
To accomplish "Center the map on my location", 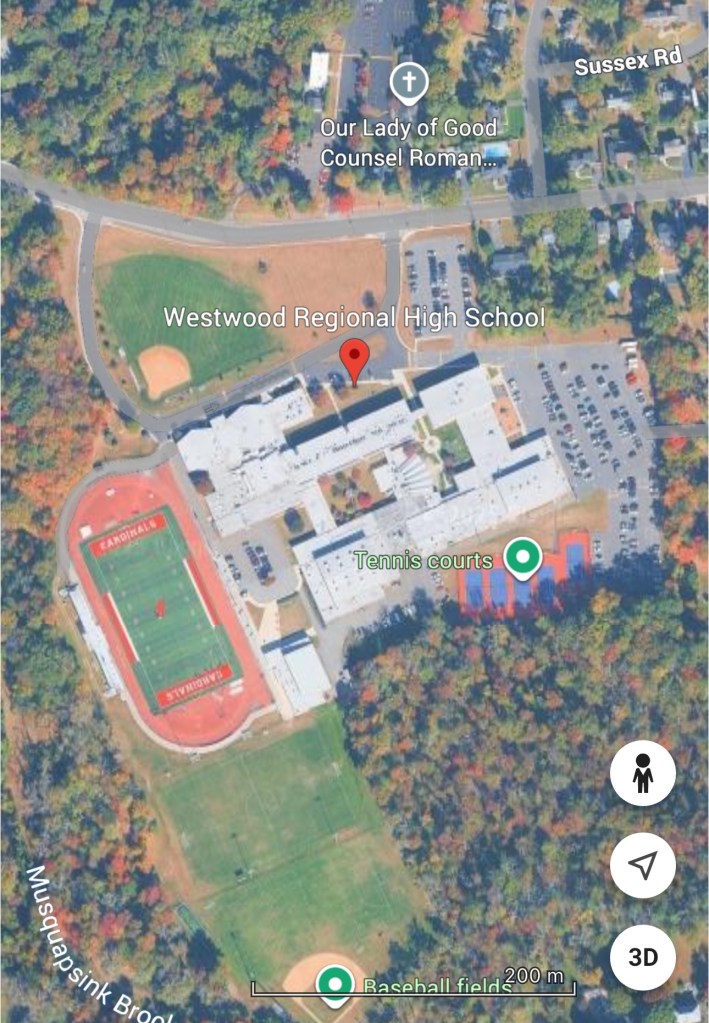I will 643,865.
